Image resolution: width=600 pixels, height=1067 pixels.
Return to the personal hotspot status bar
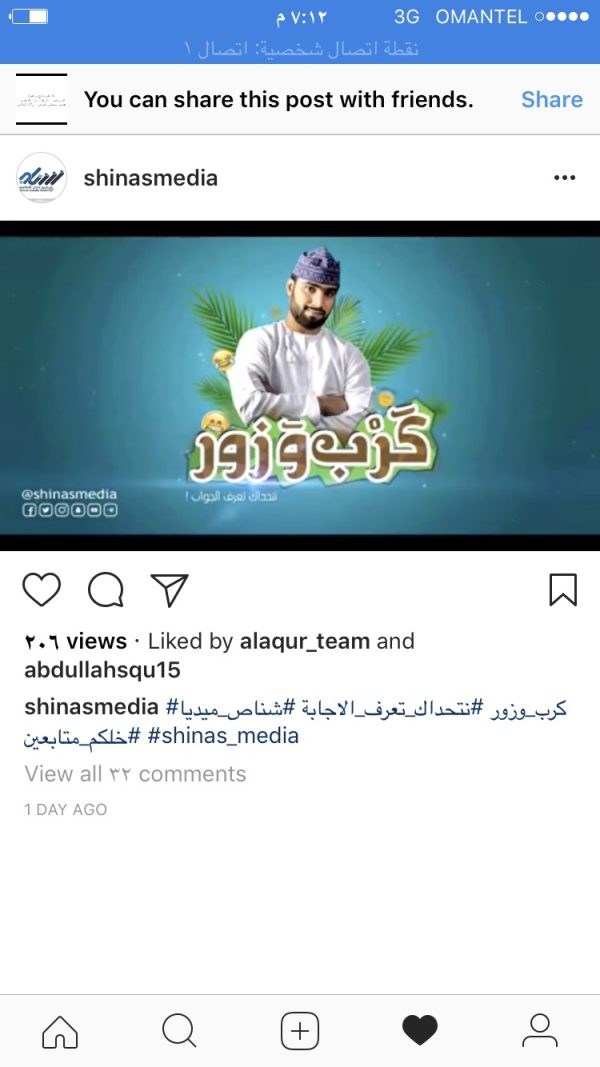[x=300, y=48]
